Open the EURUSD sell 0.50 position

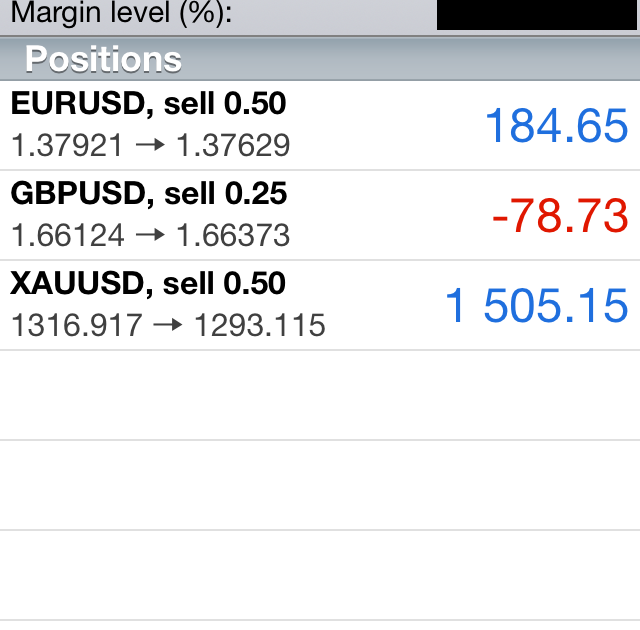click(x=320, y=126)
